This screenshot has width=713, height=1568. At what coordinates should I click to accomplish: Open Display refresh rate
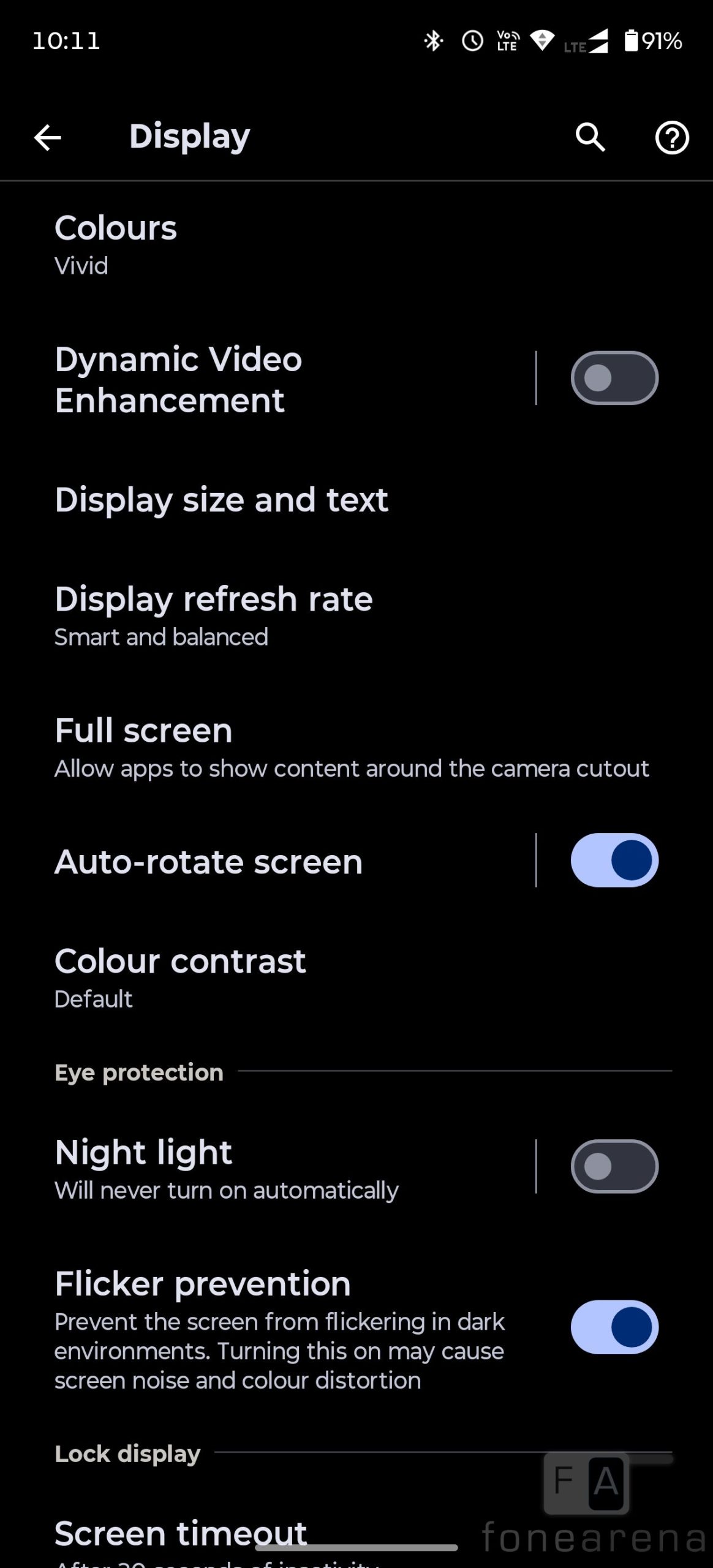tap(213, 616)
